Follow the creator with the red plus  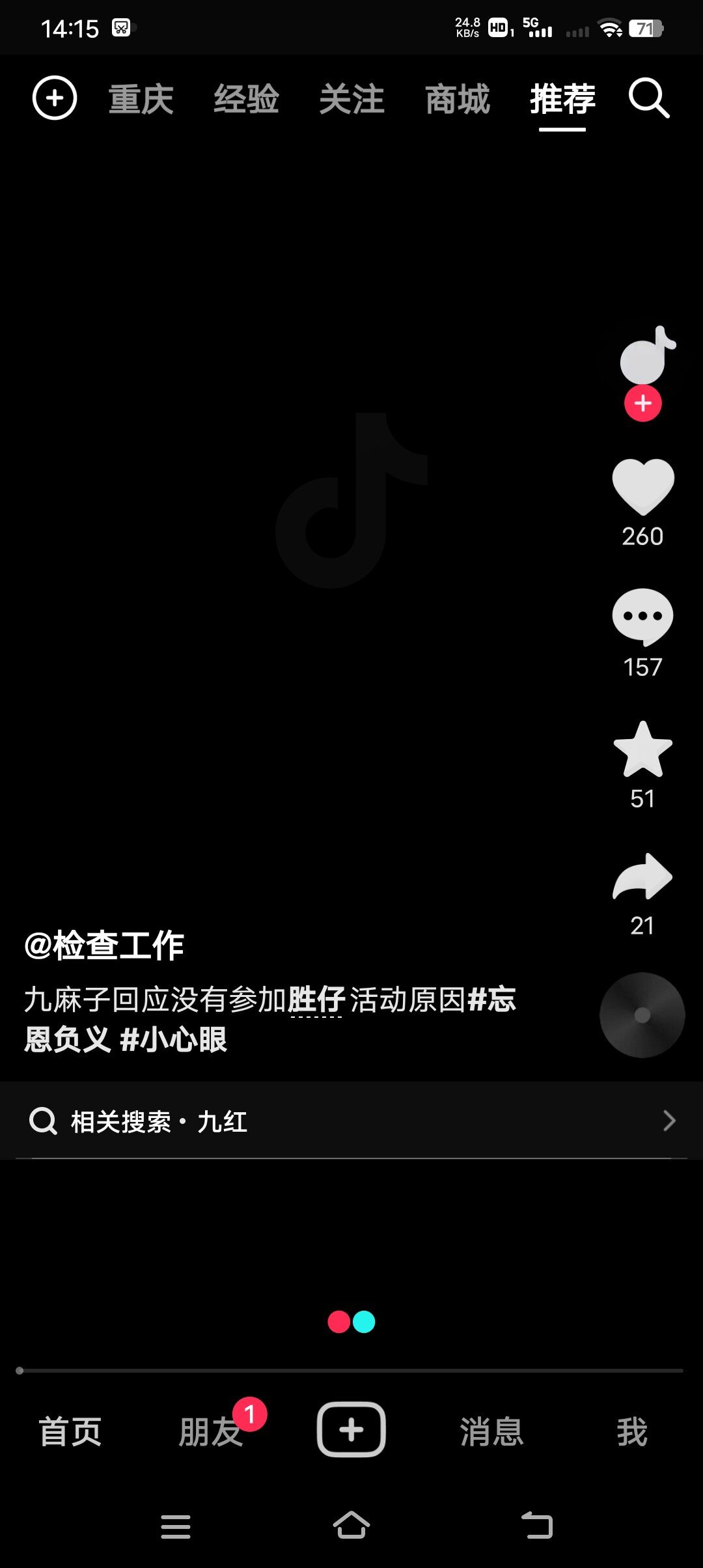click(x=643, y=404)
